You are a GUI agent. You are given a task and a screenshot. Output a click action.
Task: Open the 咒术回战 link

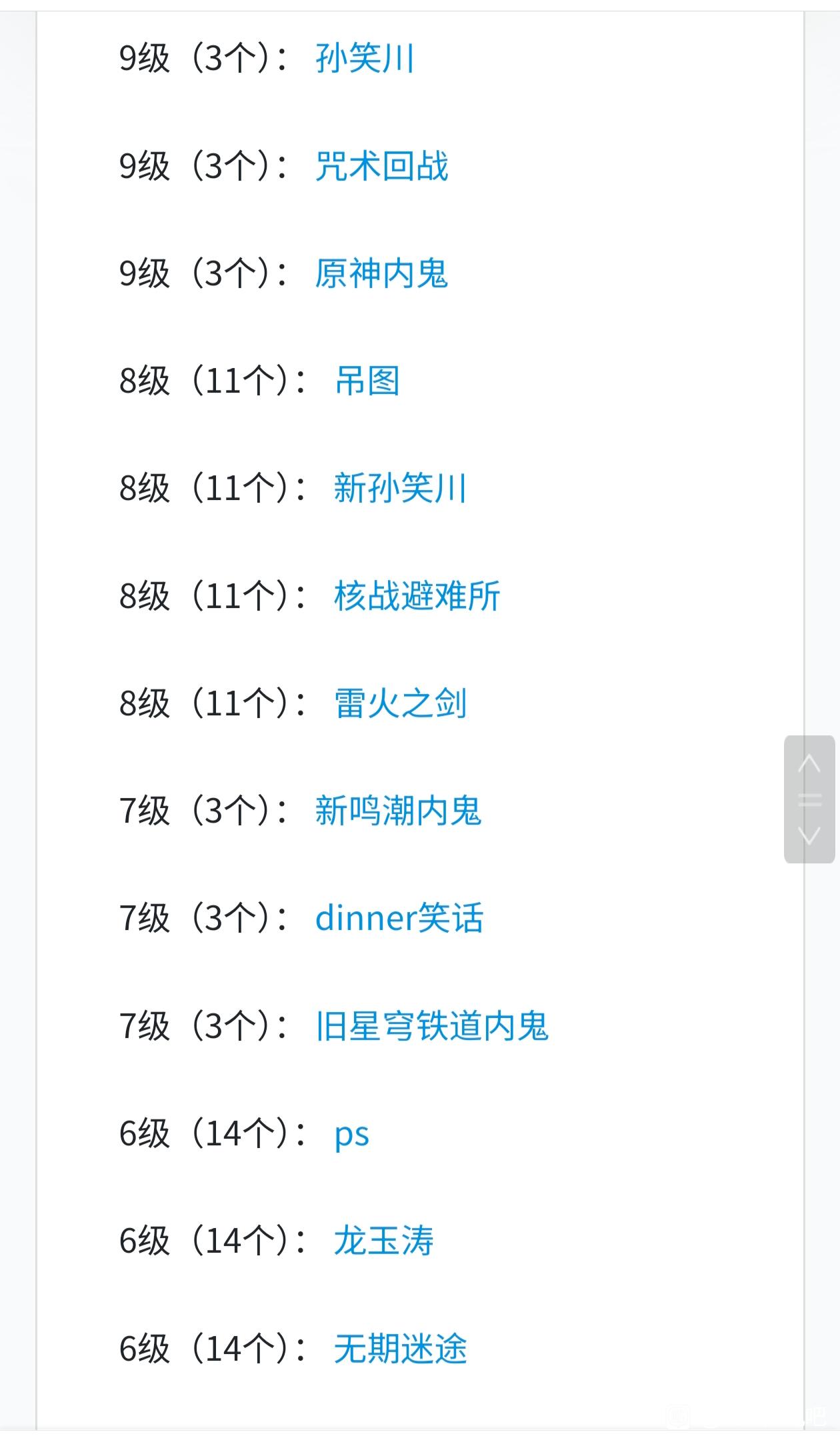[x=381, y=166]
